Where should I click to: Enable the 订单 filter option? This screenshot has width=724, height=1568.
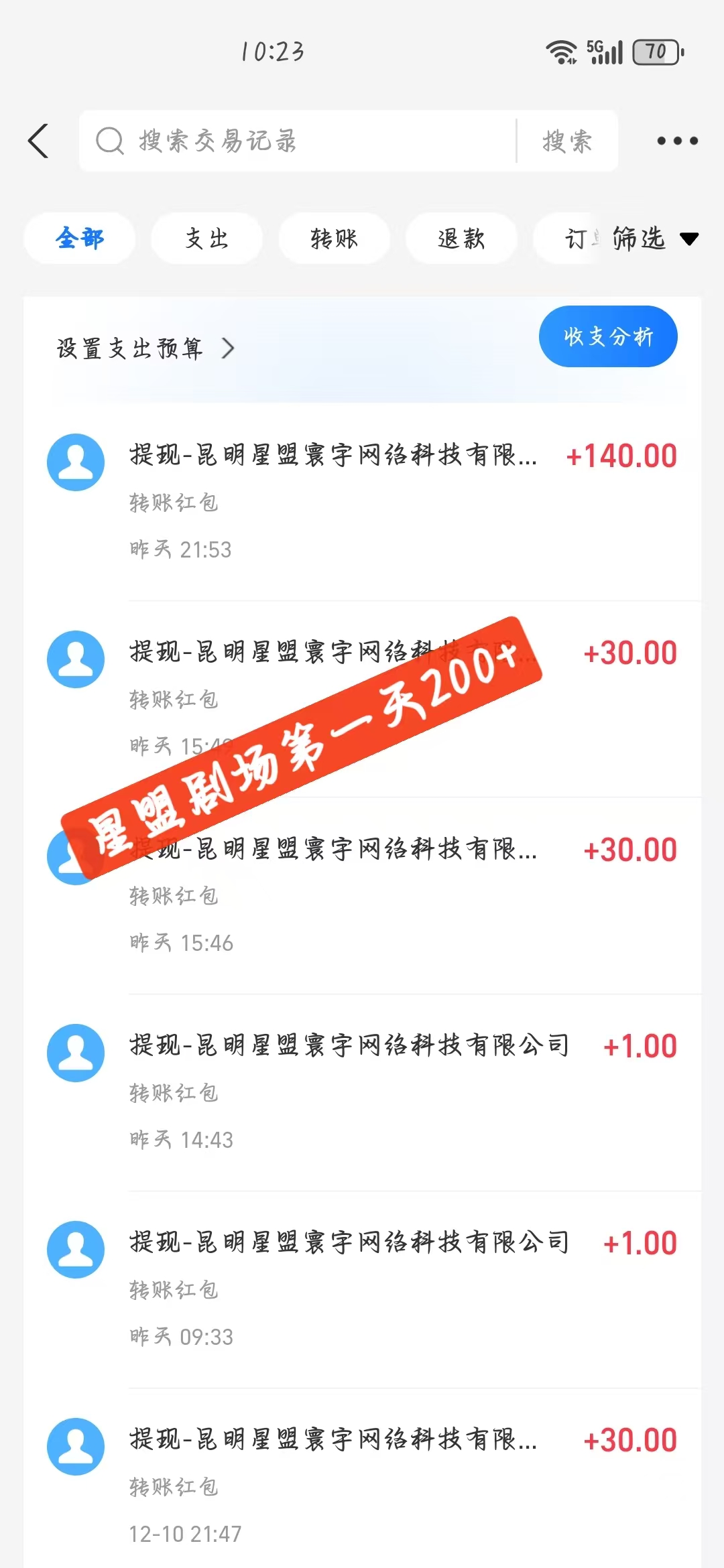point(578,238)
